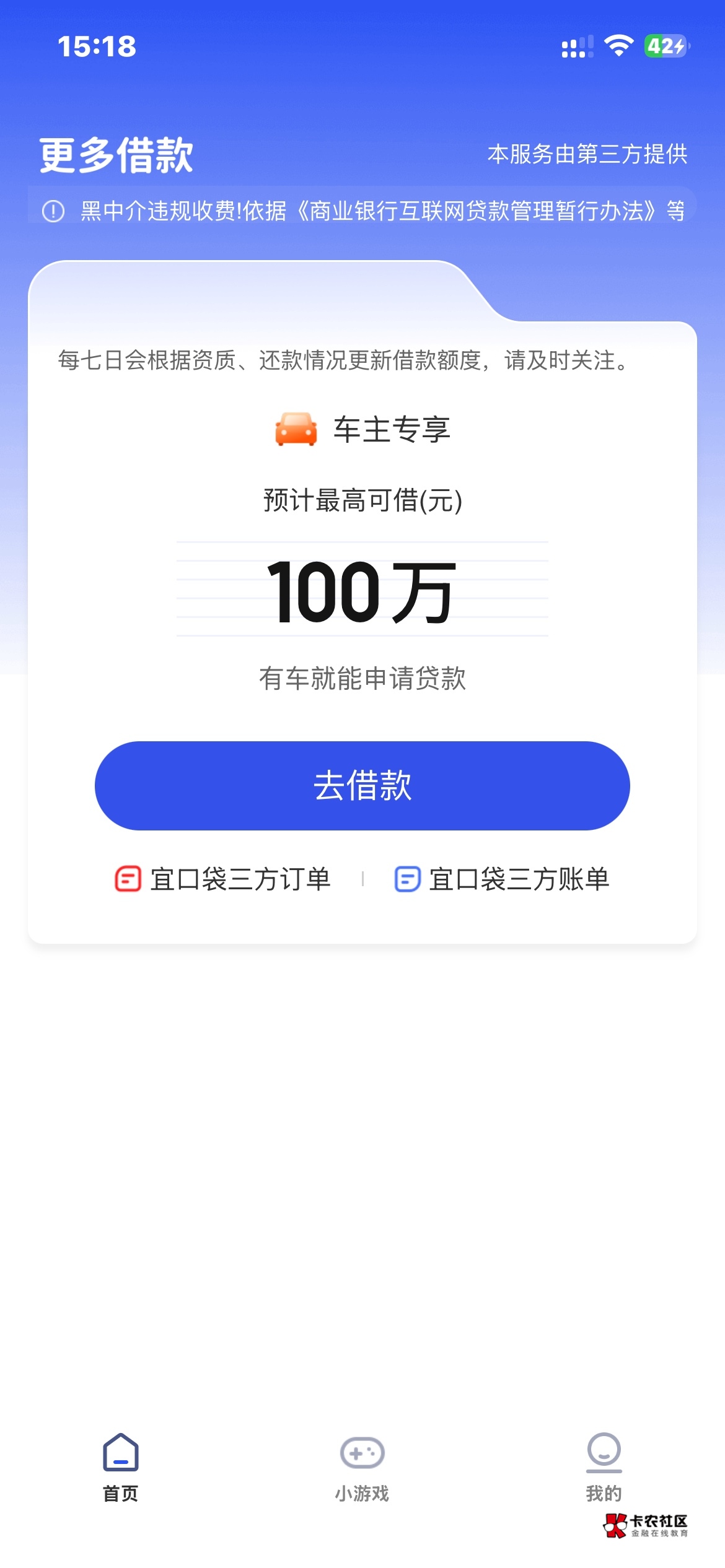This screenshot has width=725, height=1568.
Task: Tap the 去借款 button
Action: [362, 785]
